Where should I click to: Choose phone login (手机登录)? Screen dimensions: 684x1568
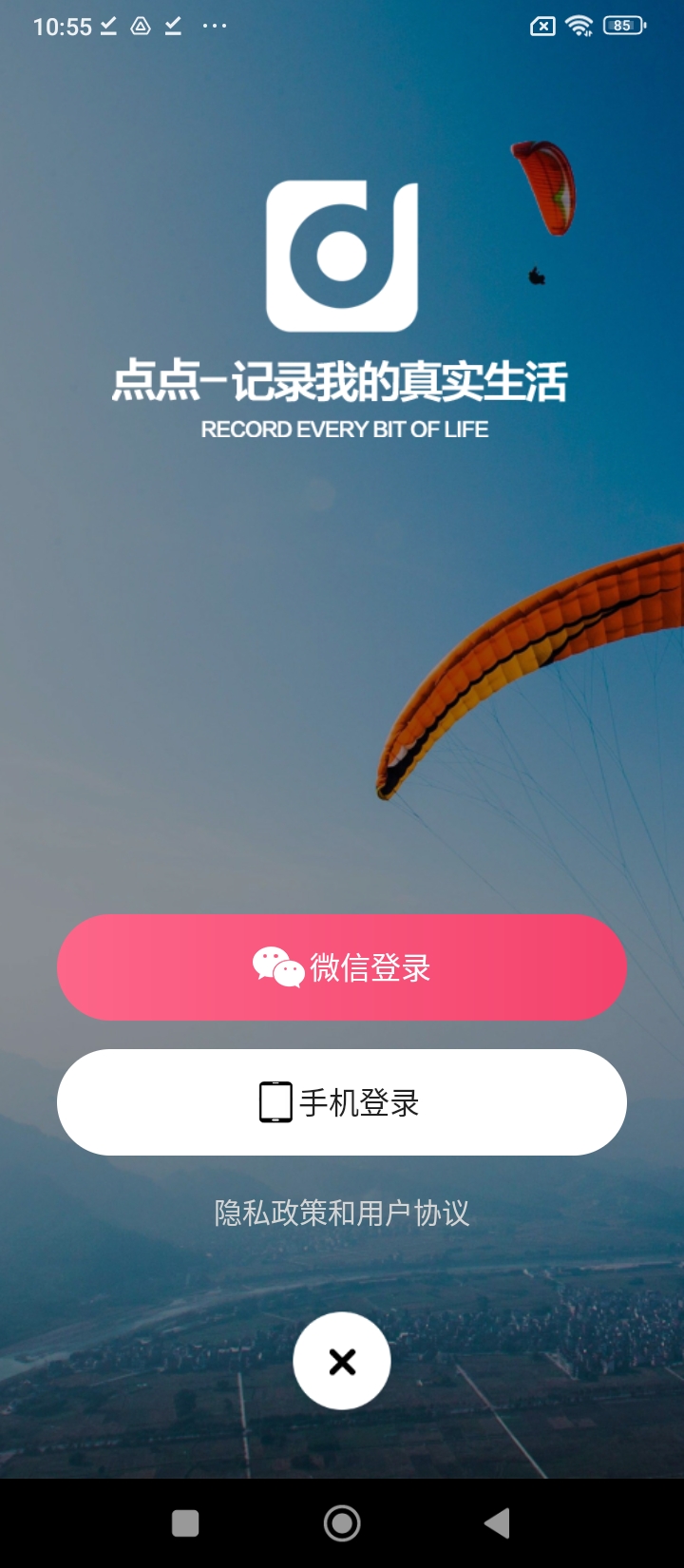tap(342, 1102)
